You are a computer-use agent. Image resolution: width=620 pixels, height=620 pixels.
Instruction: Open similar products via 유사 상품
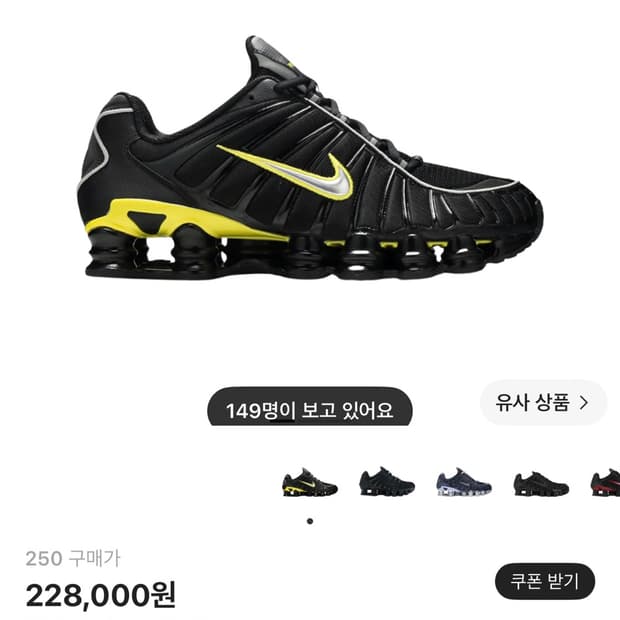click(x=543, y=403)
